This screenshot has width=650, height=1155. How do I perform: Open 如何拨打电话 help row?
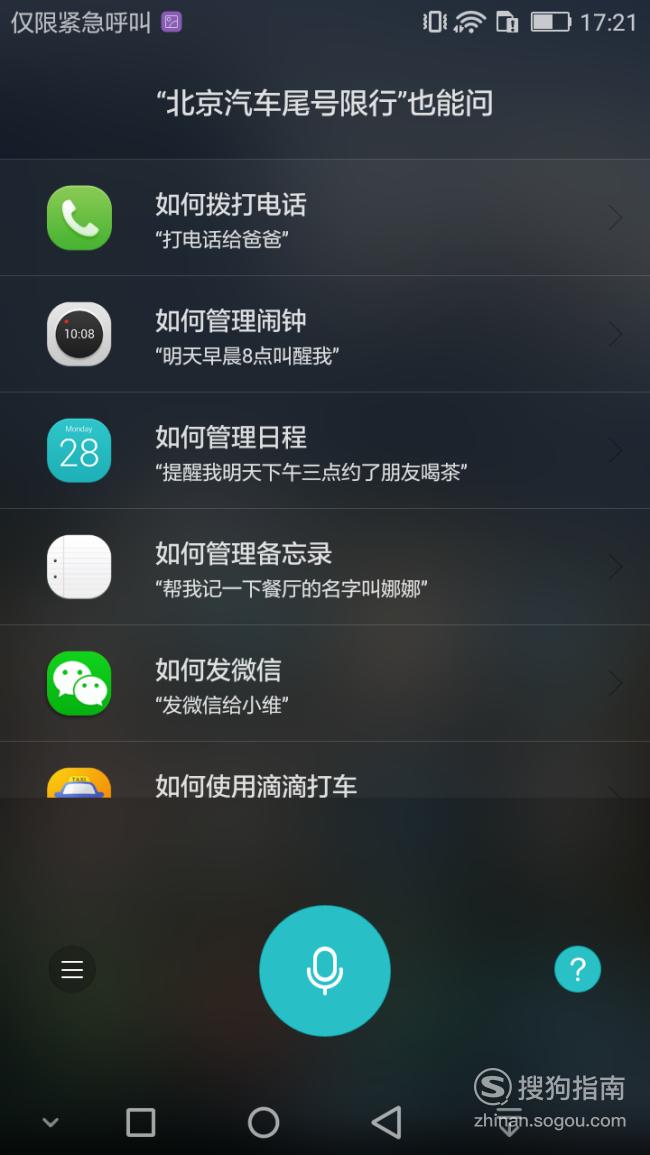coord(325,218)
